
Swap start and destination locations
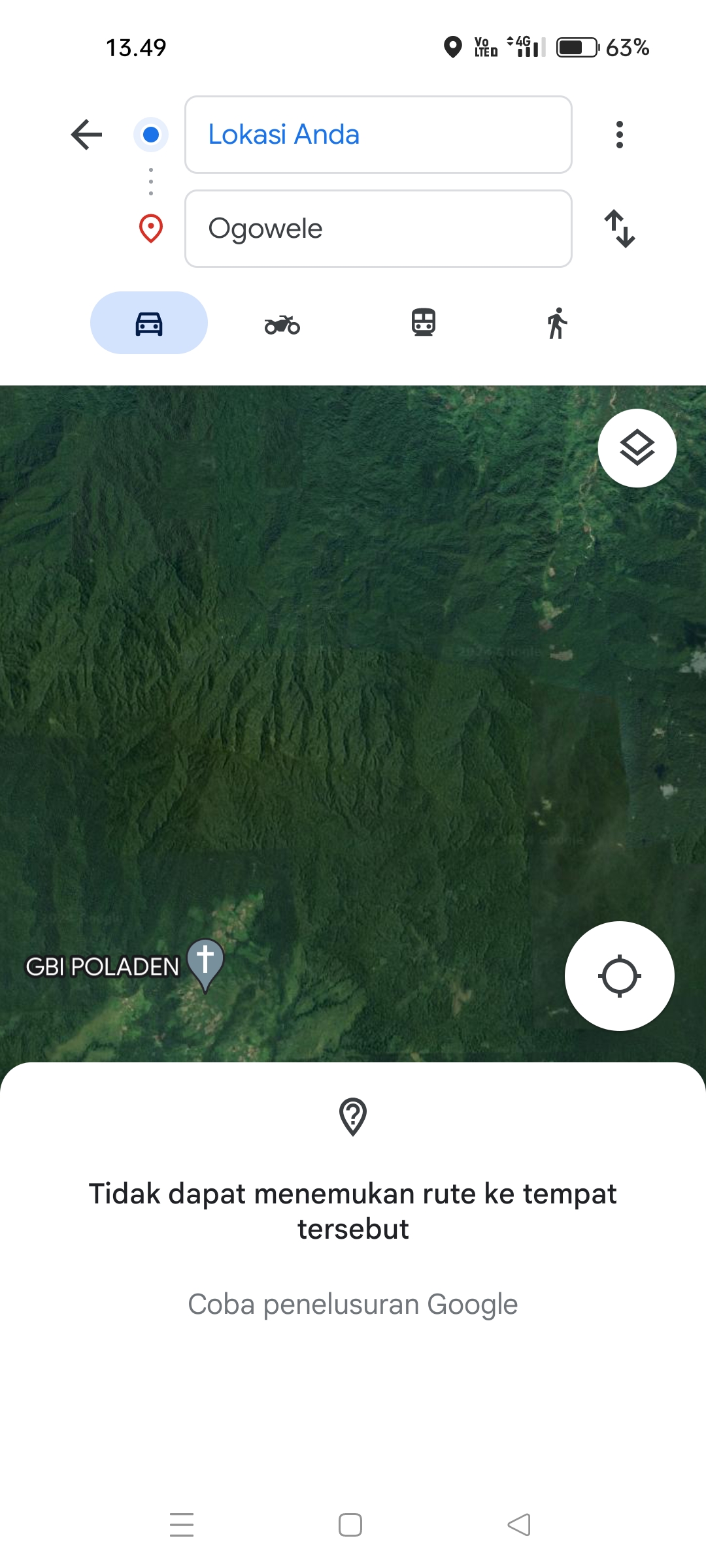(619, 229)
